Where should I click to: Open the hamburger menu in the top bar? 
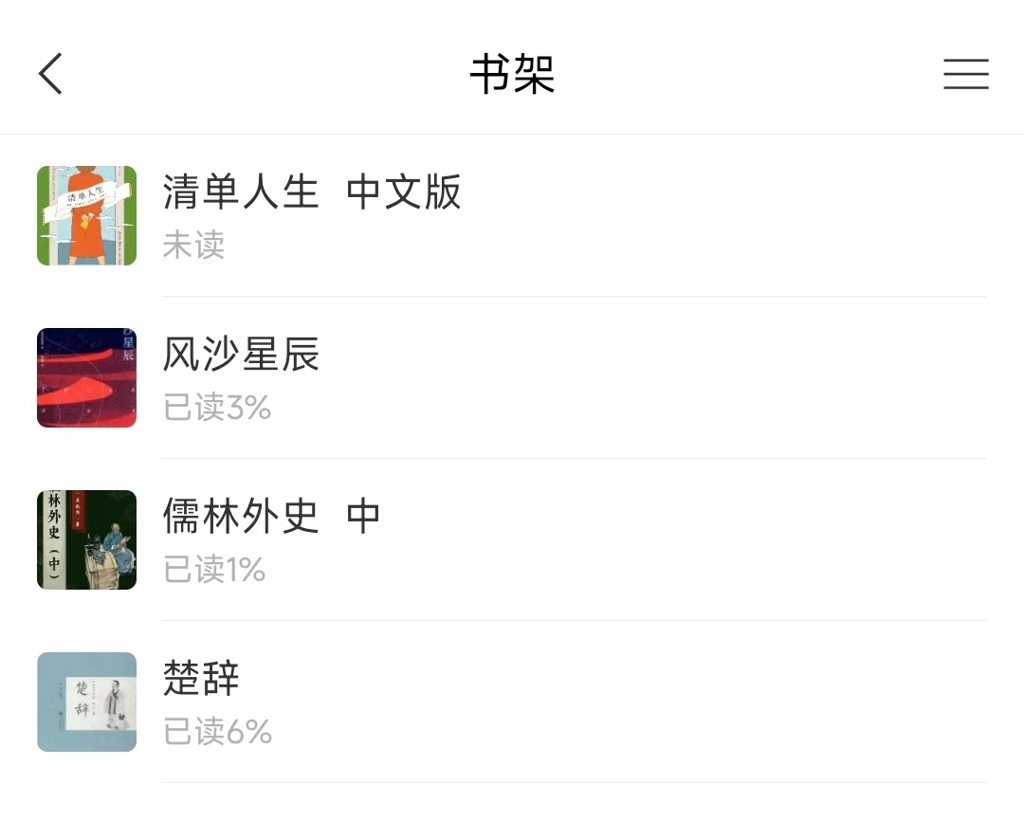pos(965,74)
